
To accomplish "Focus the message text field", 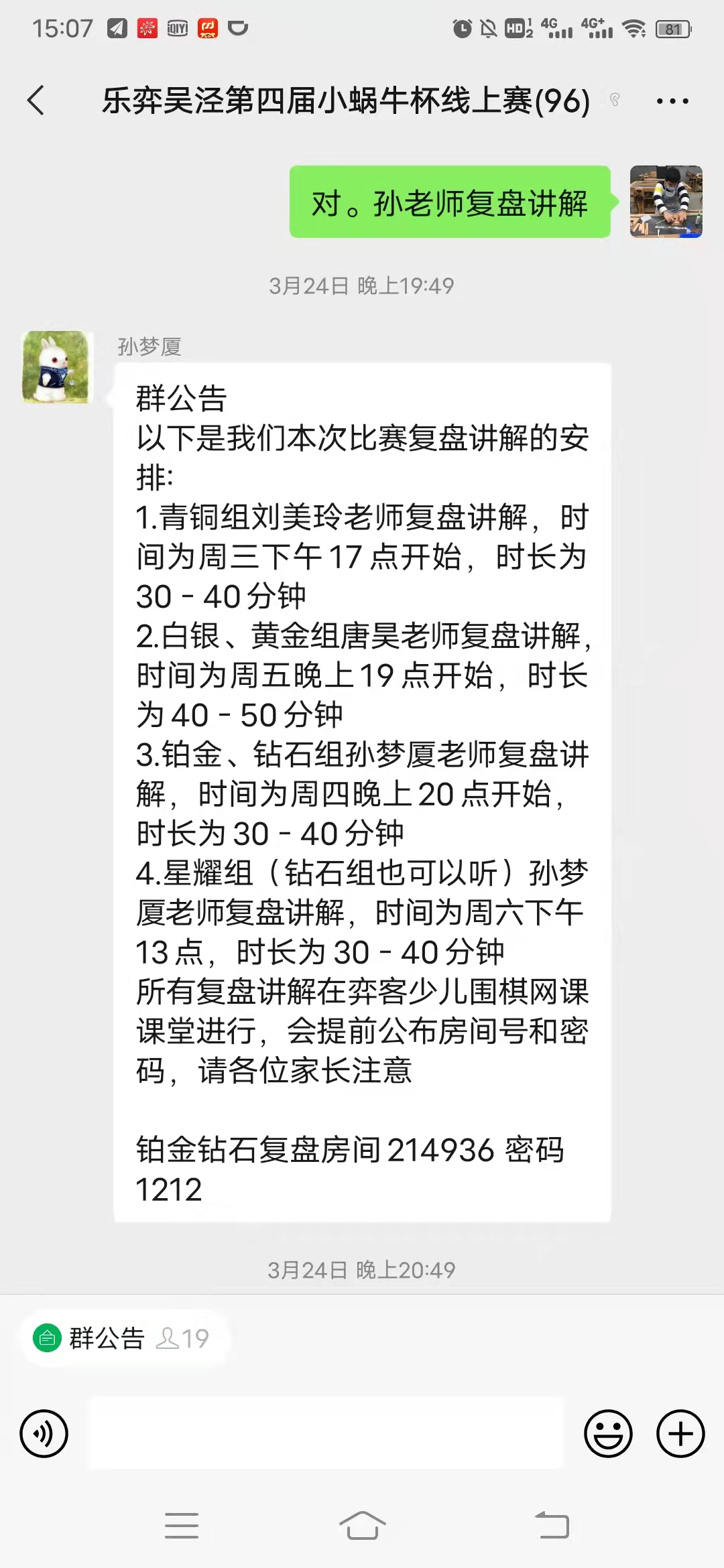I will pos(326,1433).
